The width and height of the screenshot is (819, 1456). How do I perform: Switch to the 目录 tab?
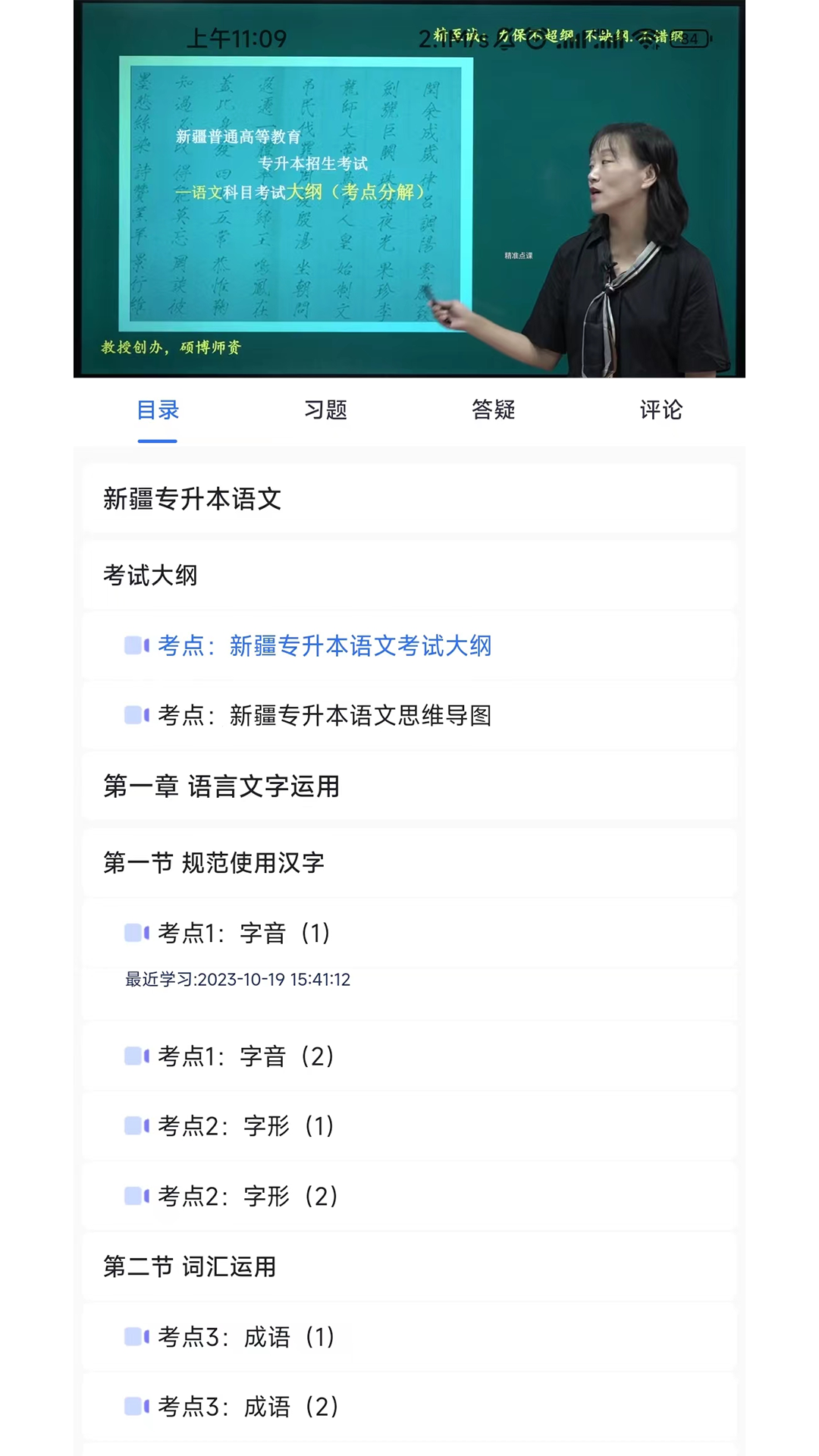click(x=158, y=410)
